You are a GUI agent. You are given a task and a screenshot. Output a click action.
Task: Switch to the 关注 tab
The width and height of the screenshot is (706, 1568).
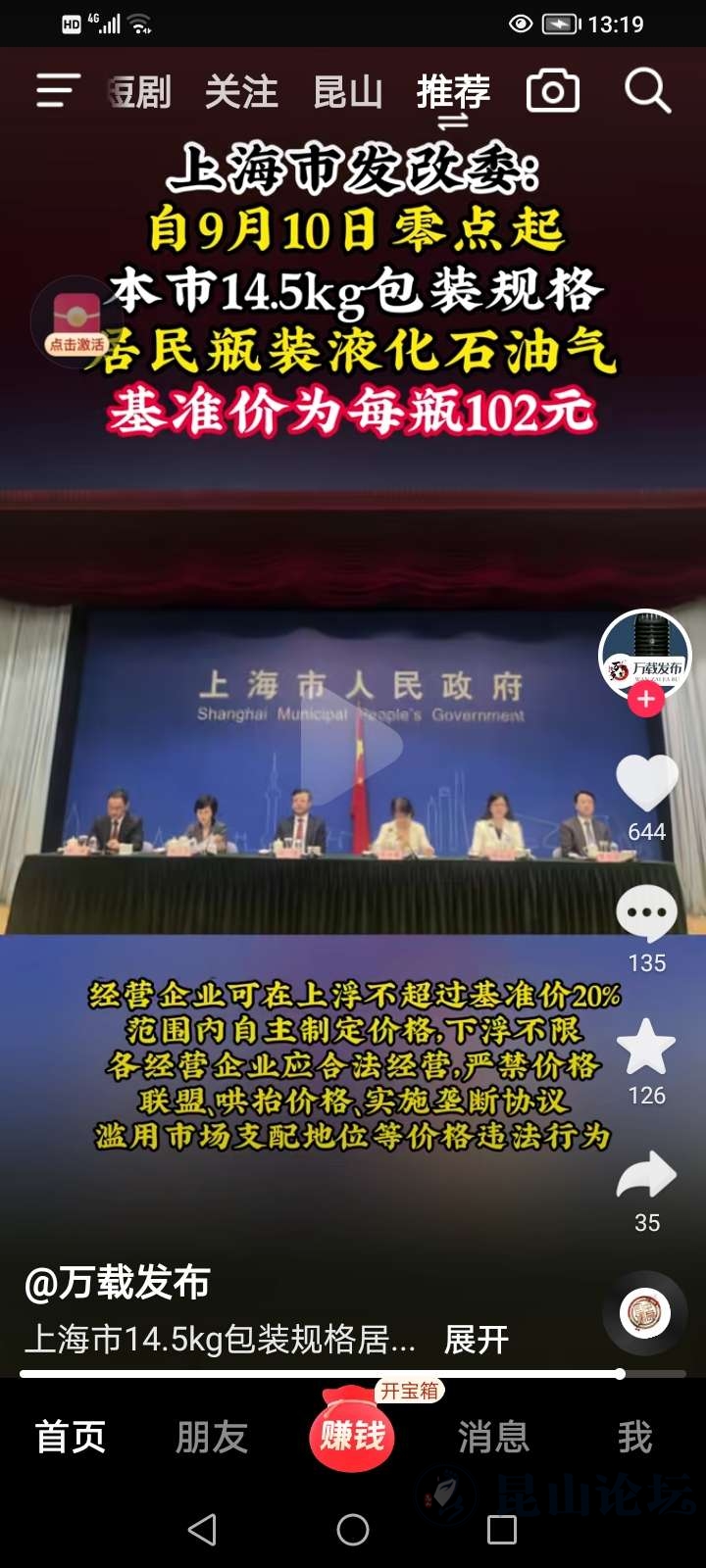pyautogui.click(x=241, y=93)
